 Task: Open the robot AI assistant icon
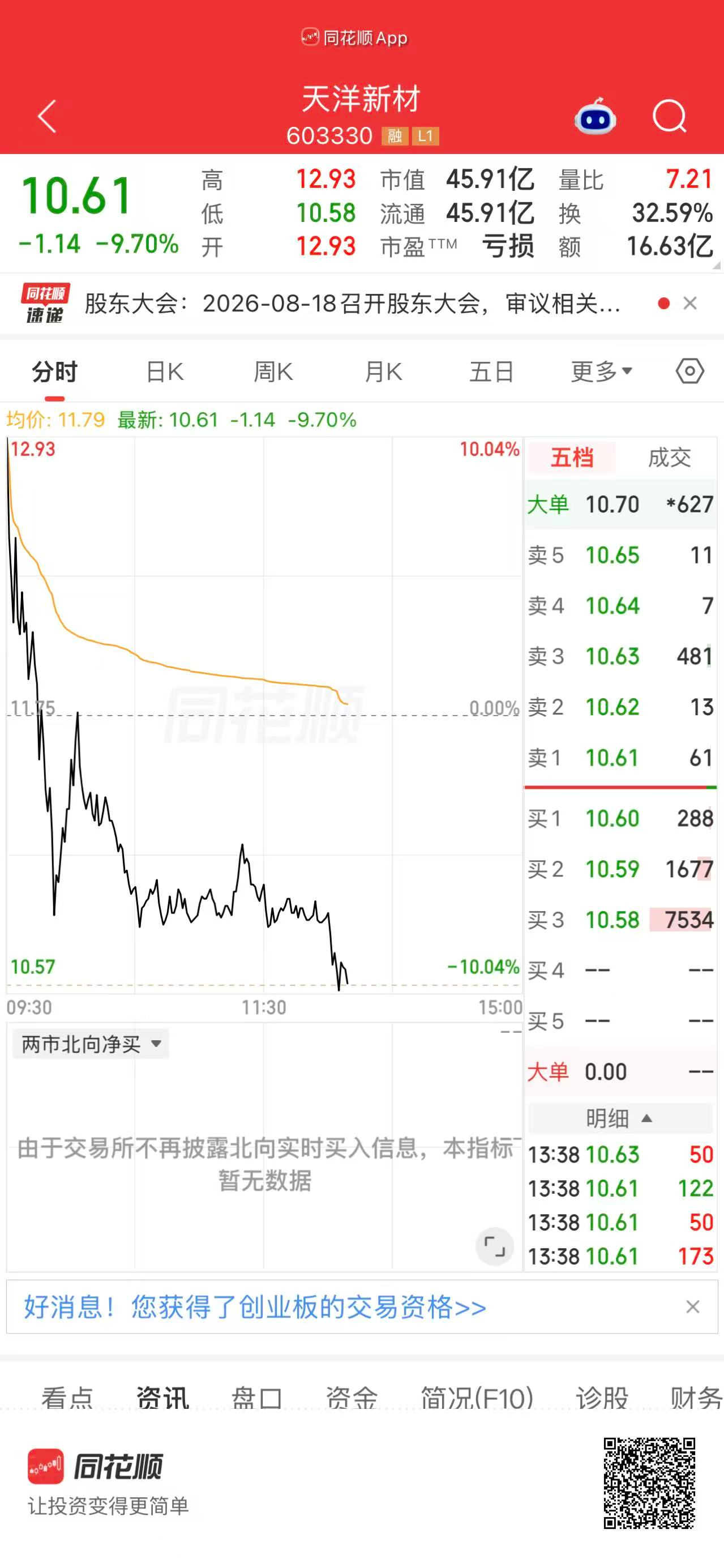(x=595, y=116)
